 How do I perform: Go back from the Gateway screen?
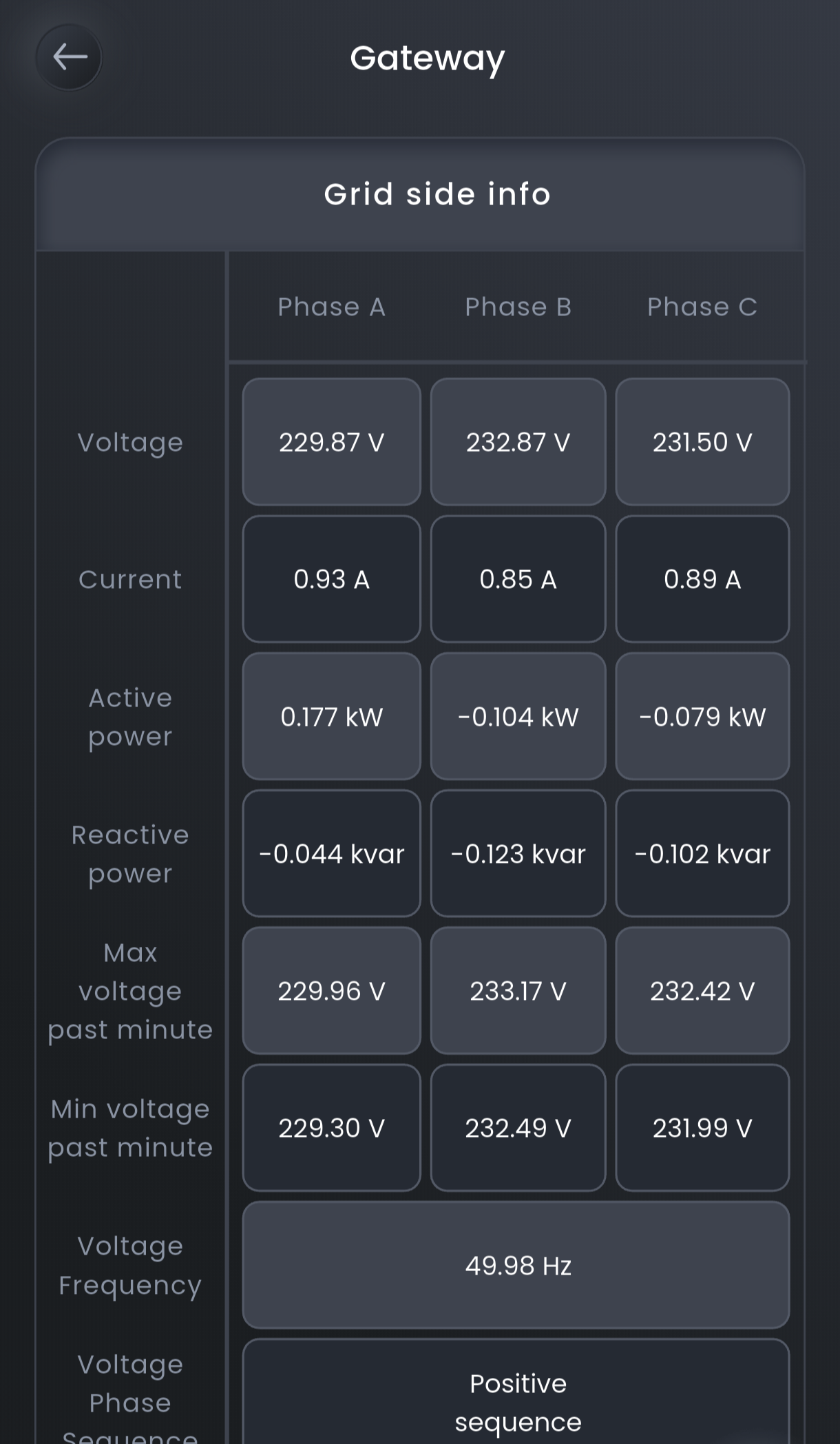69,57
